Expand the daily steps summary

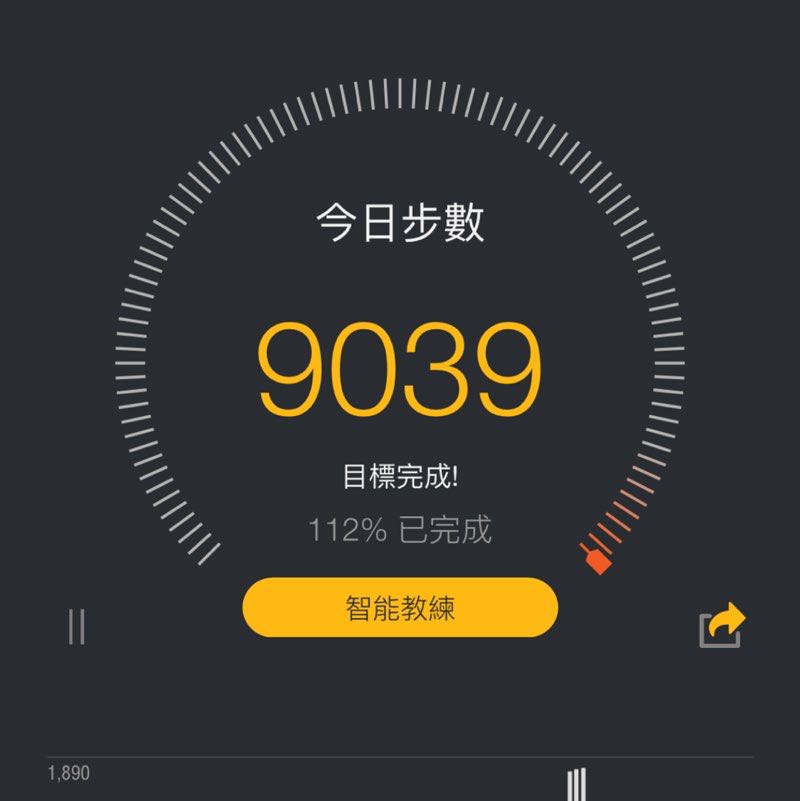coord(400,221)
